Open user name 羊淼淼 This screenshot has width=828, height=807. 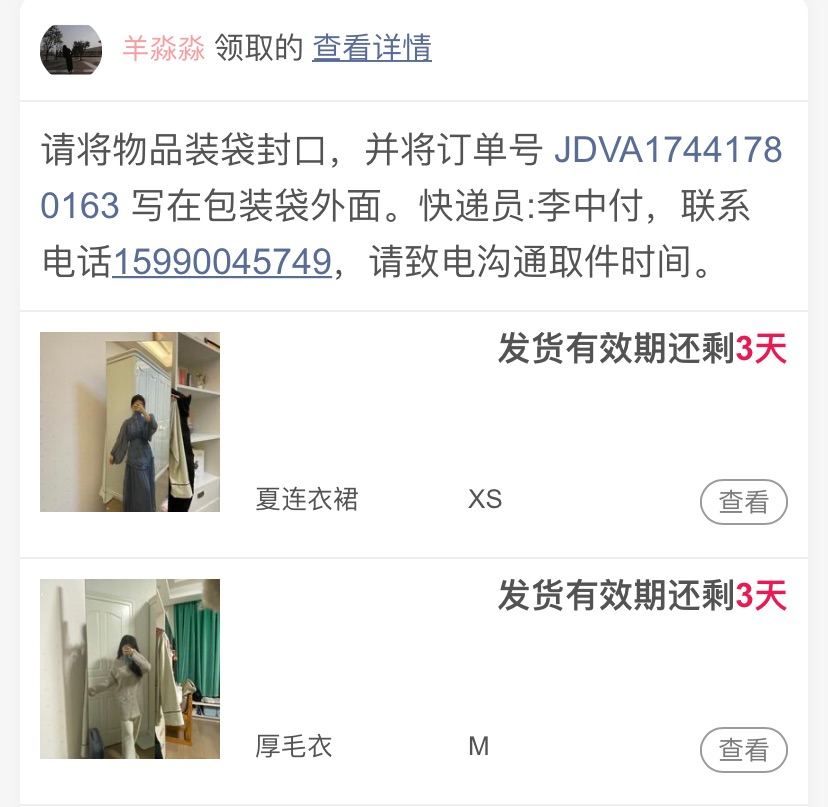coord(164,48)
